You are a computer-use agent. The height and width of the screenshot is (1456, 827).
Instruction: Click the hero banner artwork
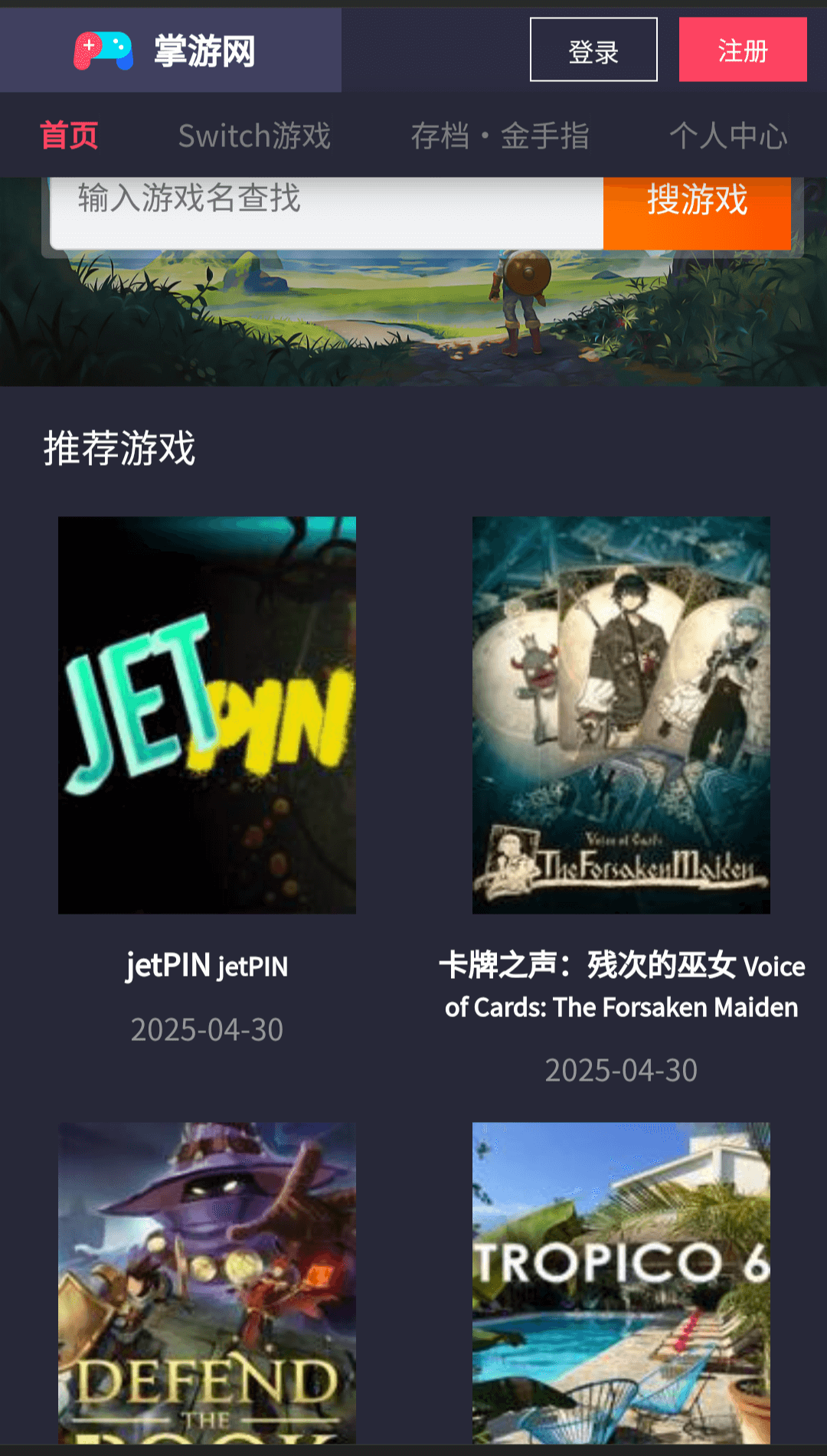coord(413,322)
